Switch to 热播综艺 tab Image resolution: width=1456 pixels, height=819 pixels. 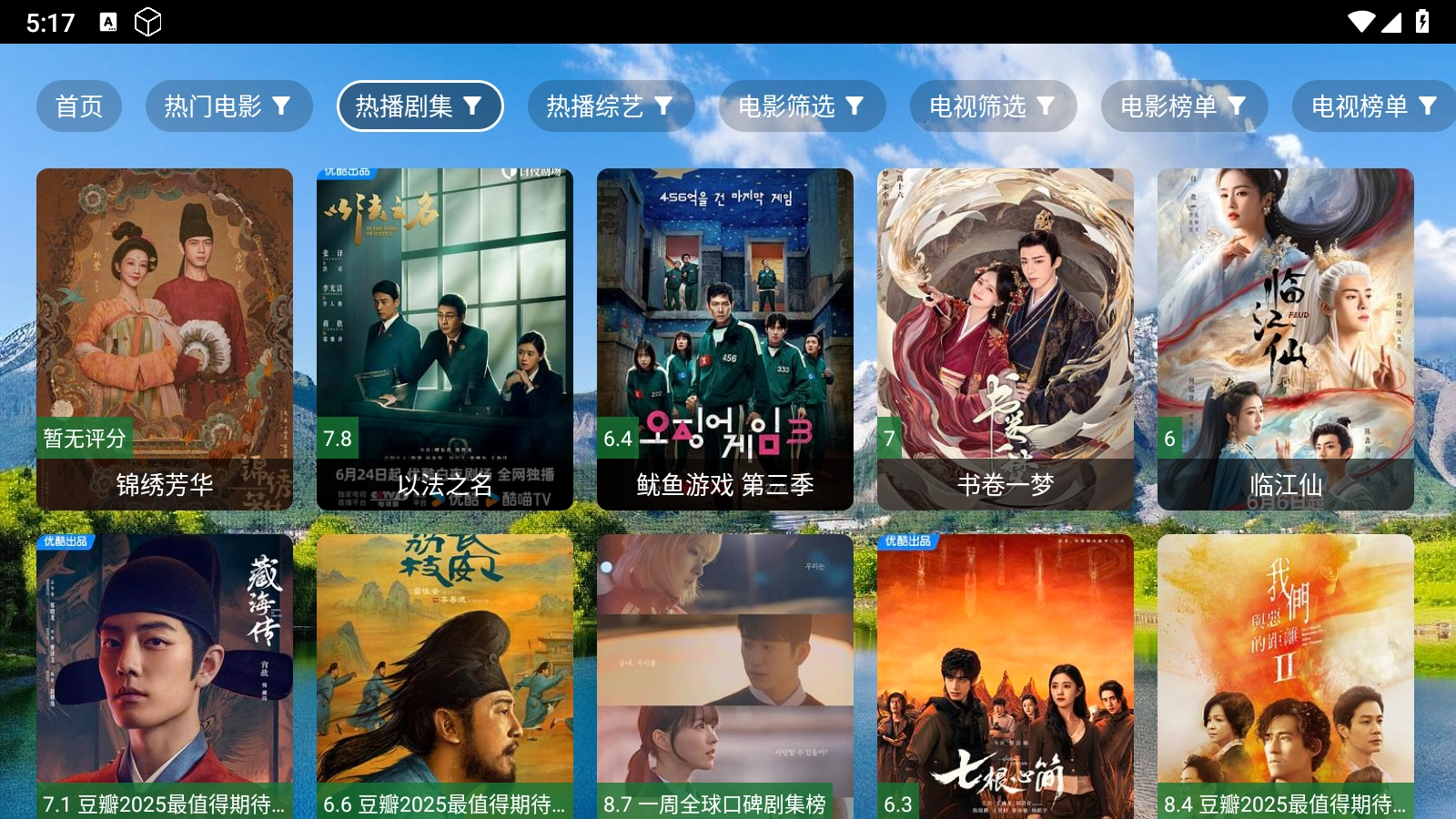(x=611, y=106)
